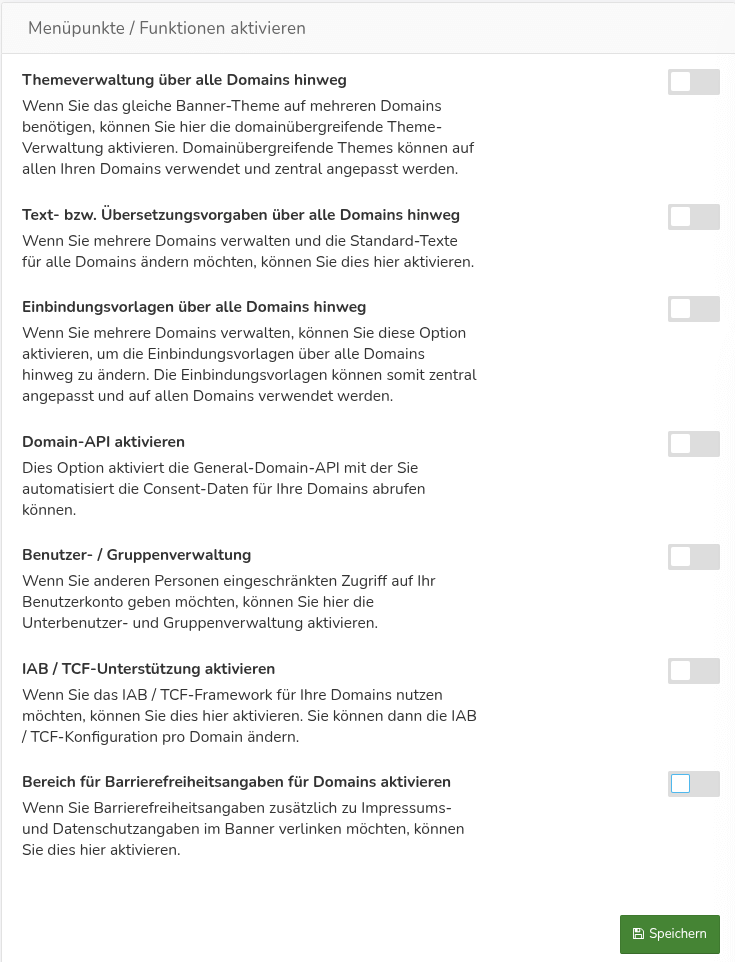The width and height of the screenshot is (735, 962).
Task: Toggle the Barrierefreiheitsangaben switch
Action: point(693,784)
